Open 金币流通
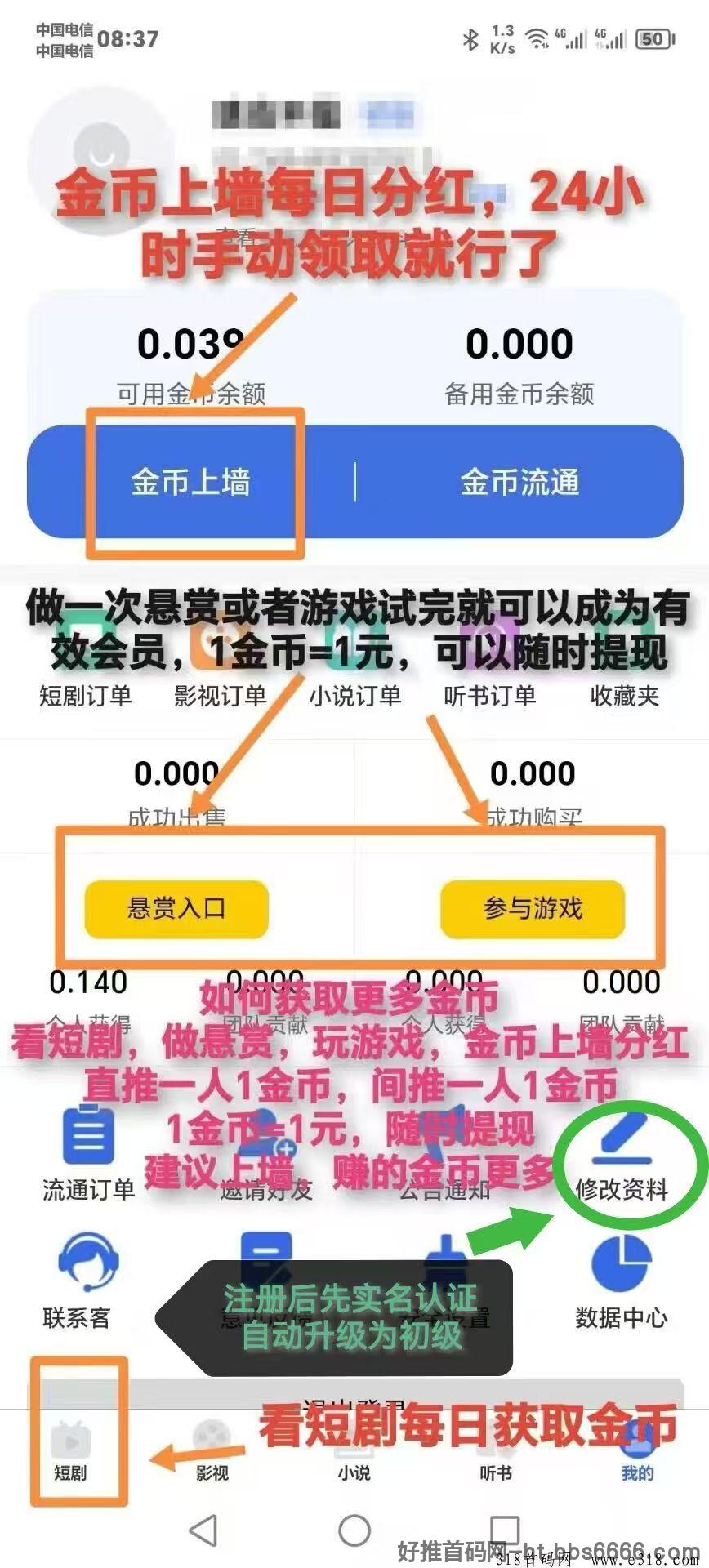This screenshot has width=709, height=1568. [519, 482]
